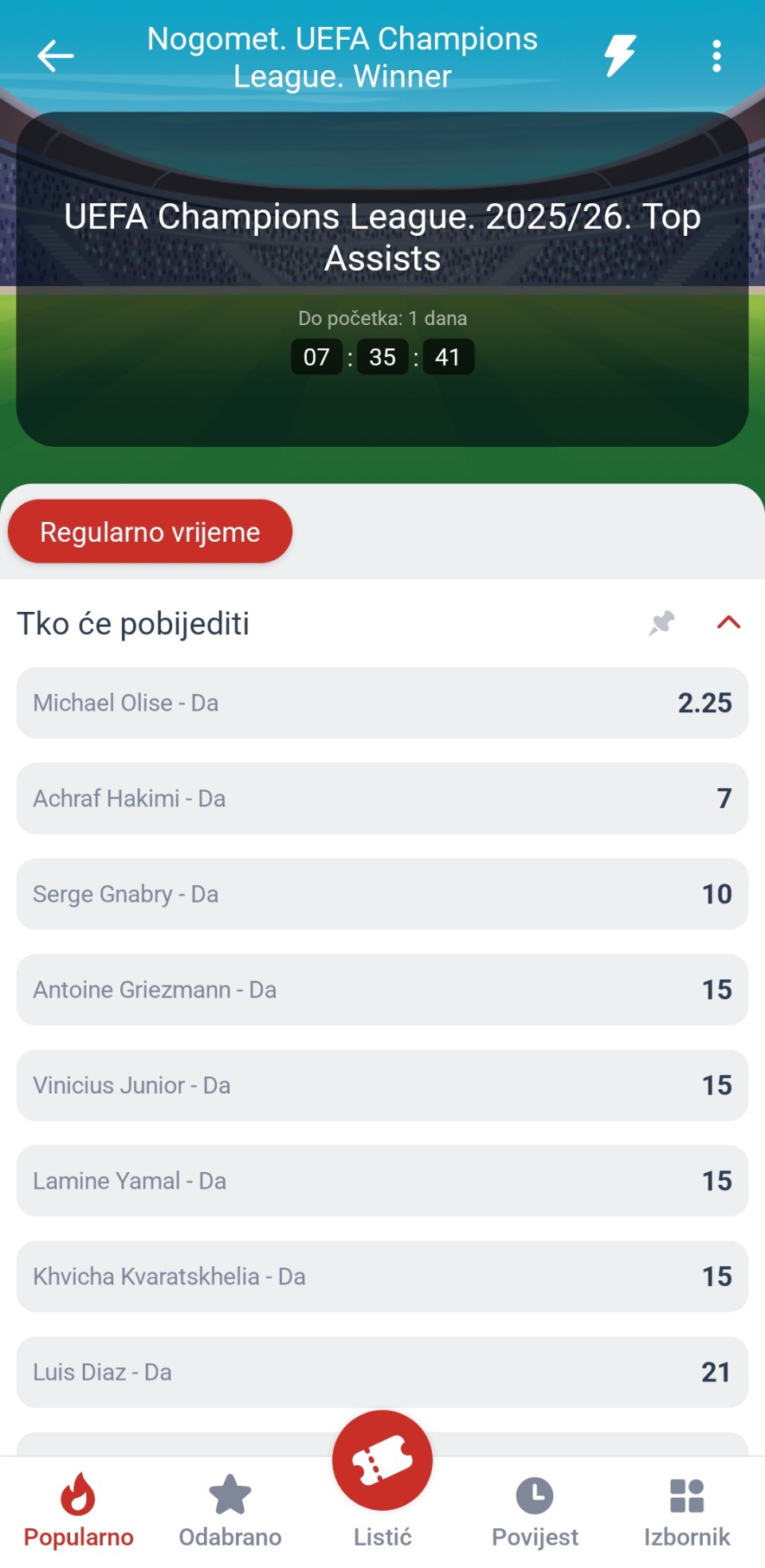Viewport: 765px width, 1568px height.
Task: Select Serge Gnabry at odds 10
Action: coord(382,894)
